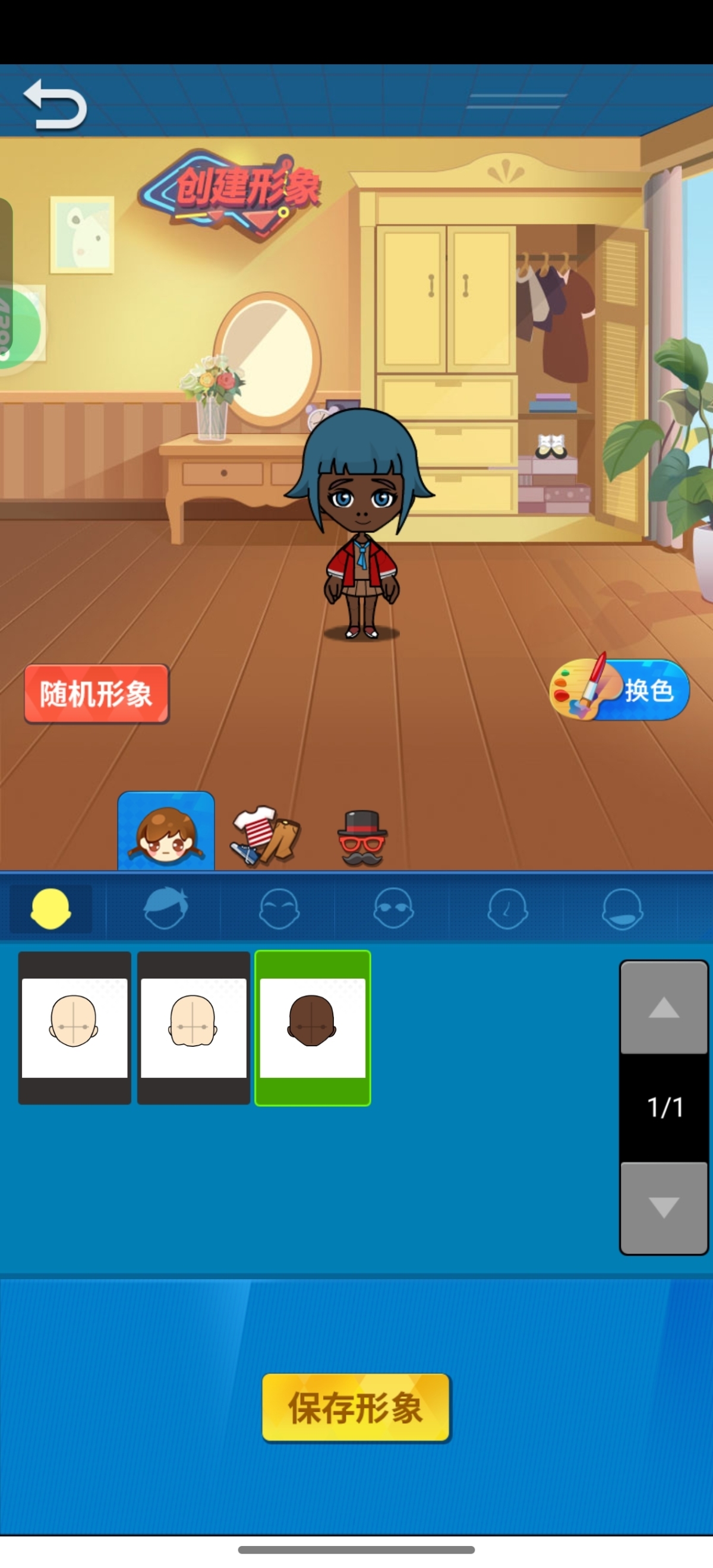
Task: Select the mouth sub-tab
Action: coord(621,909)
